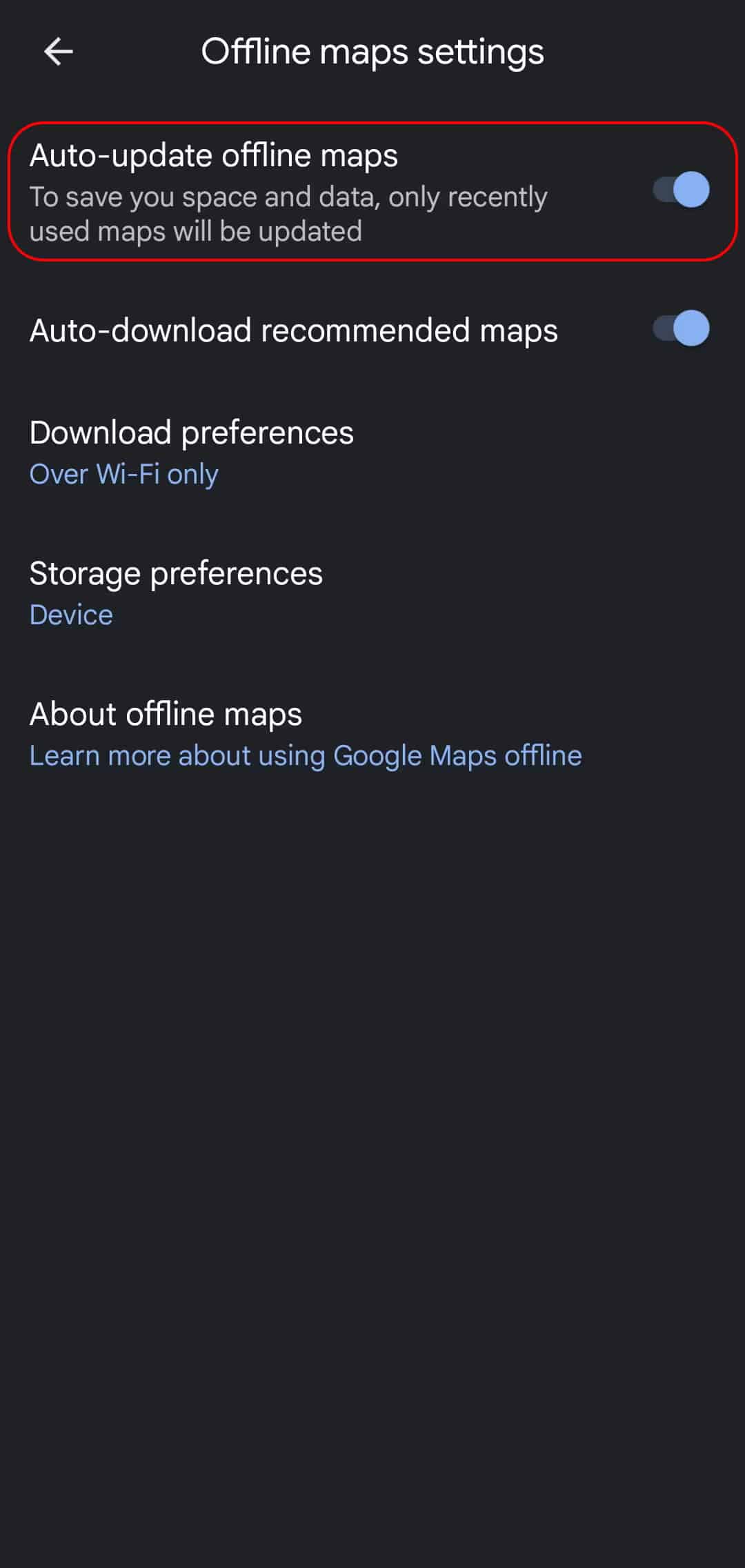Select the Auto-download recommended maps row
745x1568 pixels.
[x=295, y=330]
